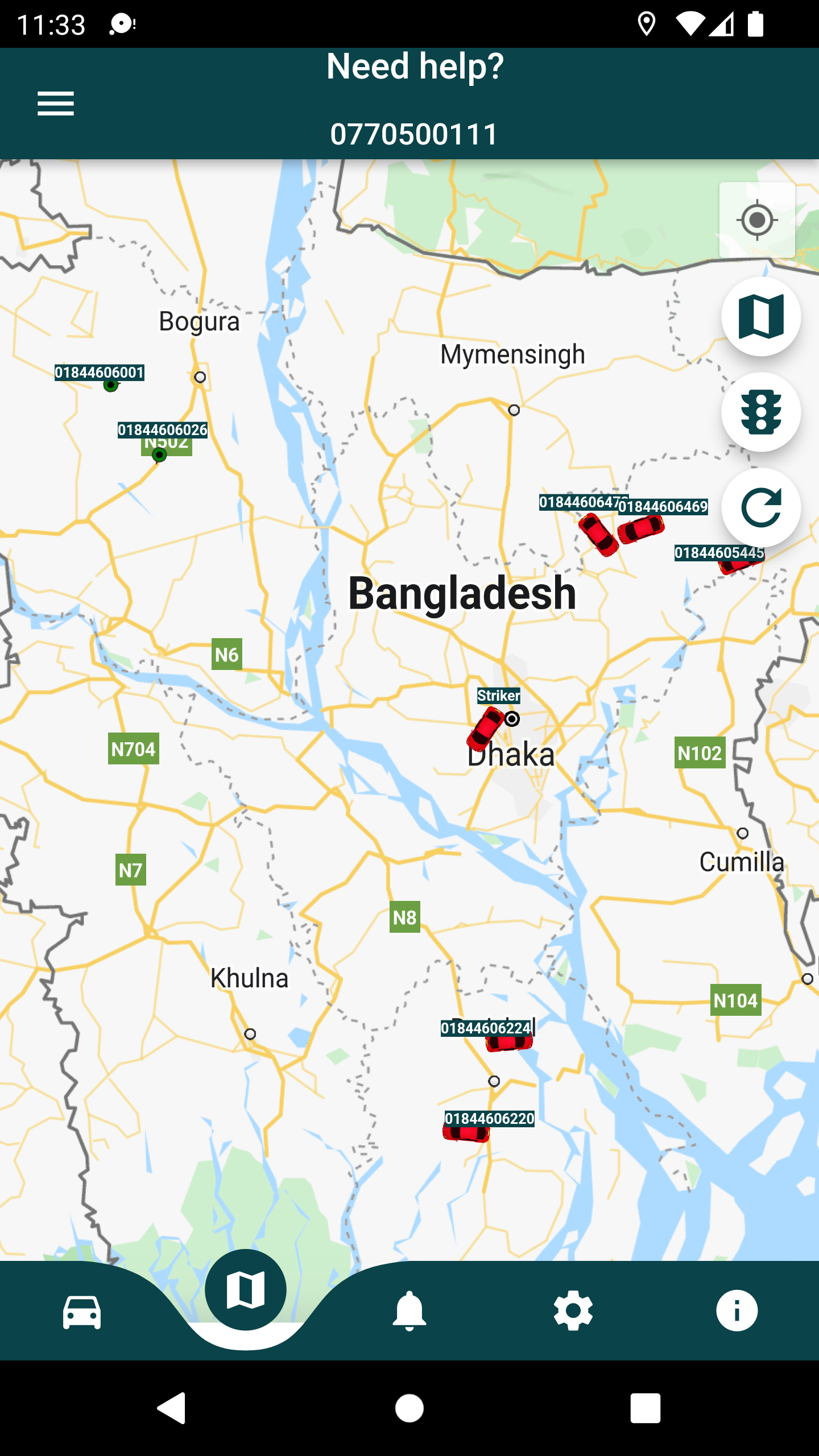The height and width of the screenshot is (1456, 819).
Task: Open the info tab
Action: point(737,1312)
